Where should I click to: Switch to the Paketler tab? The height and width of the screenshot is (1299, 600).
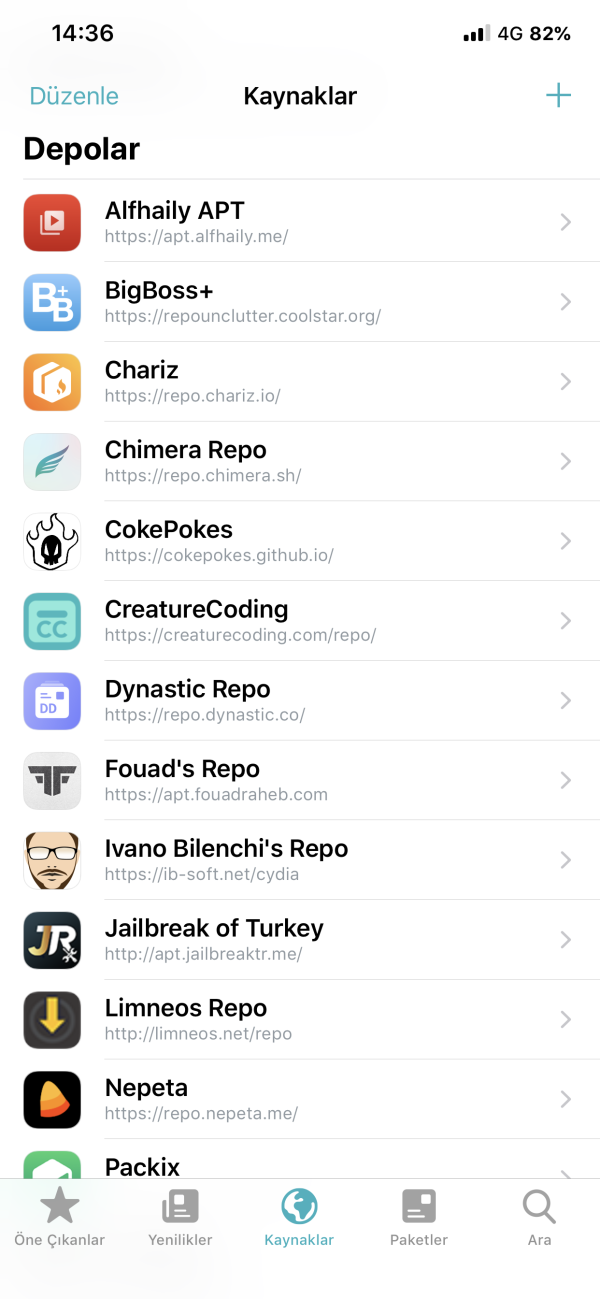[x=419, y=1218]
